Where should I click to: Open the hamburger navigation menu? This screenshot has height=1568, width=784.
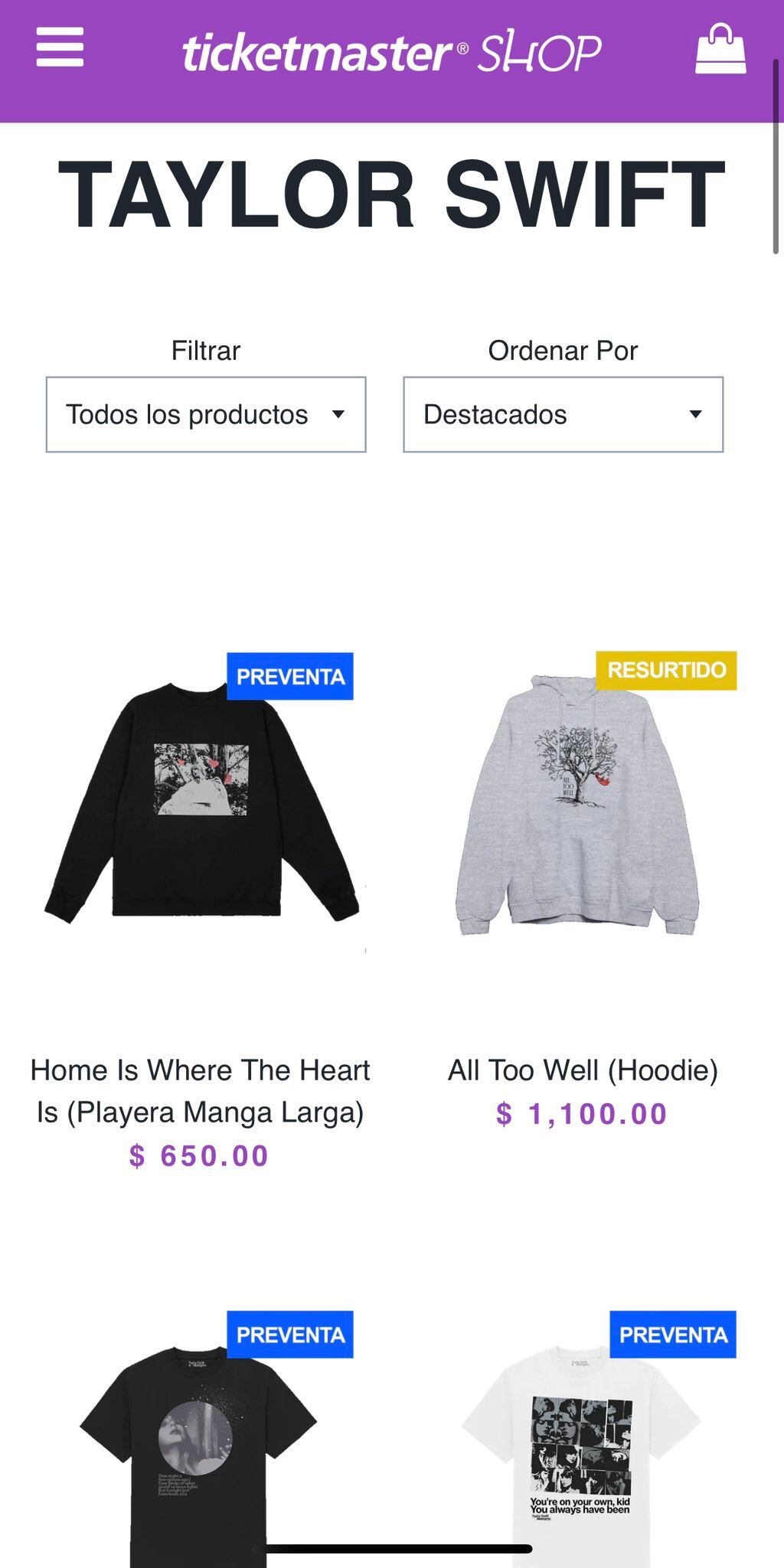pos(61,47)
